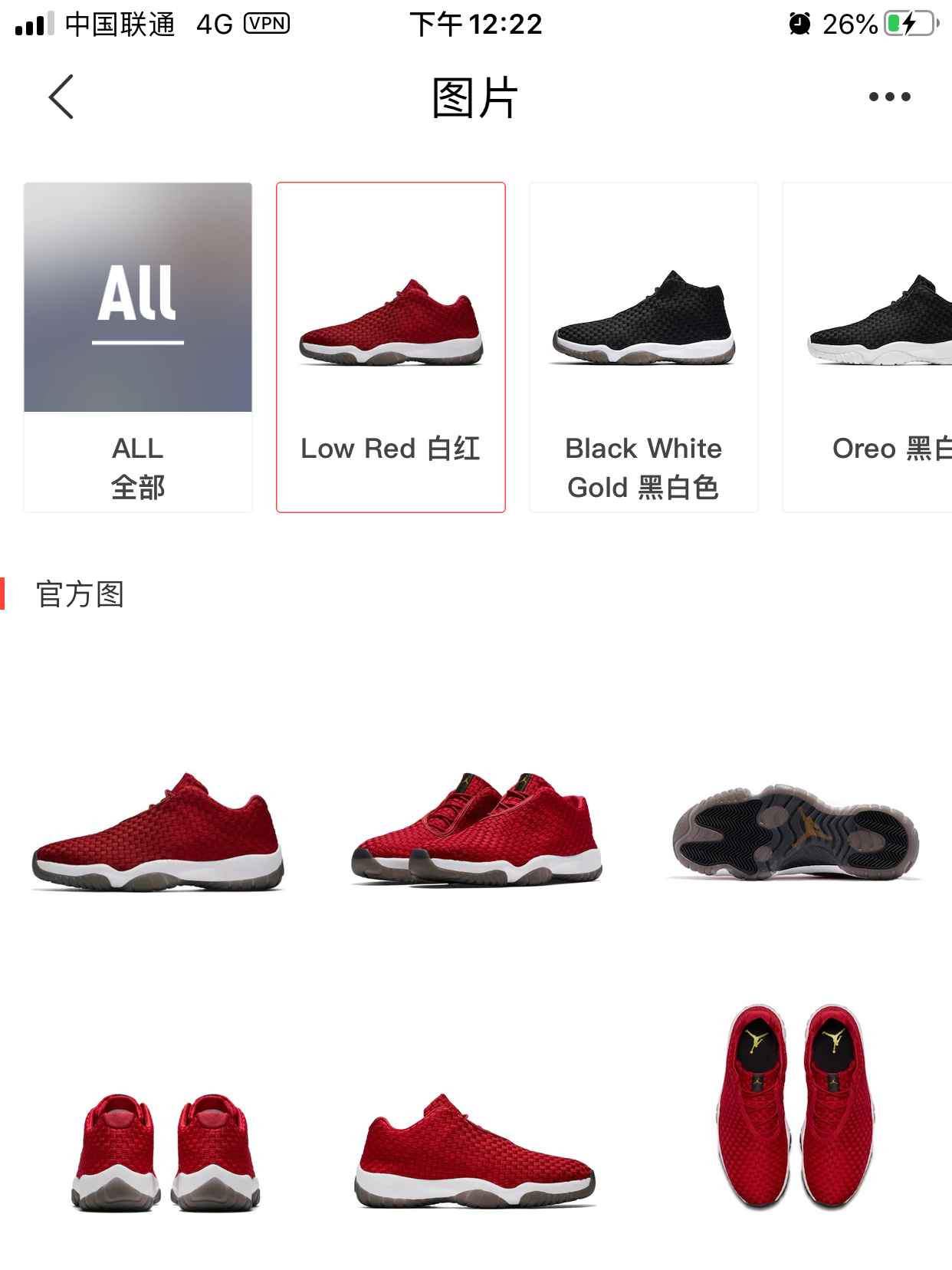The image size is (952, 1270).
Task: Go back using the arrow icon
Action: [x=61, y=97]
